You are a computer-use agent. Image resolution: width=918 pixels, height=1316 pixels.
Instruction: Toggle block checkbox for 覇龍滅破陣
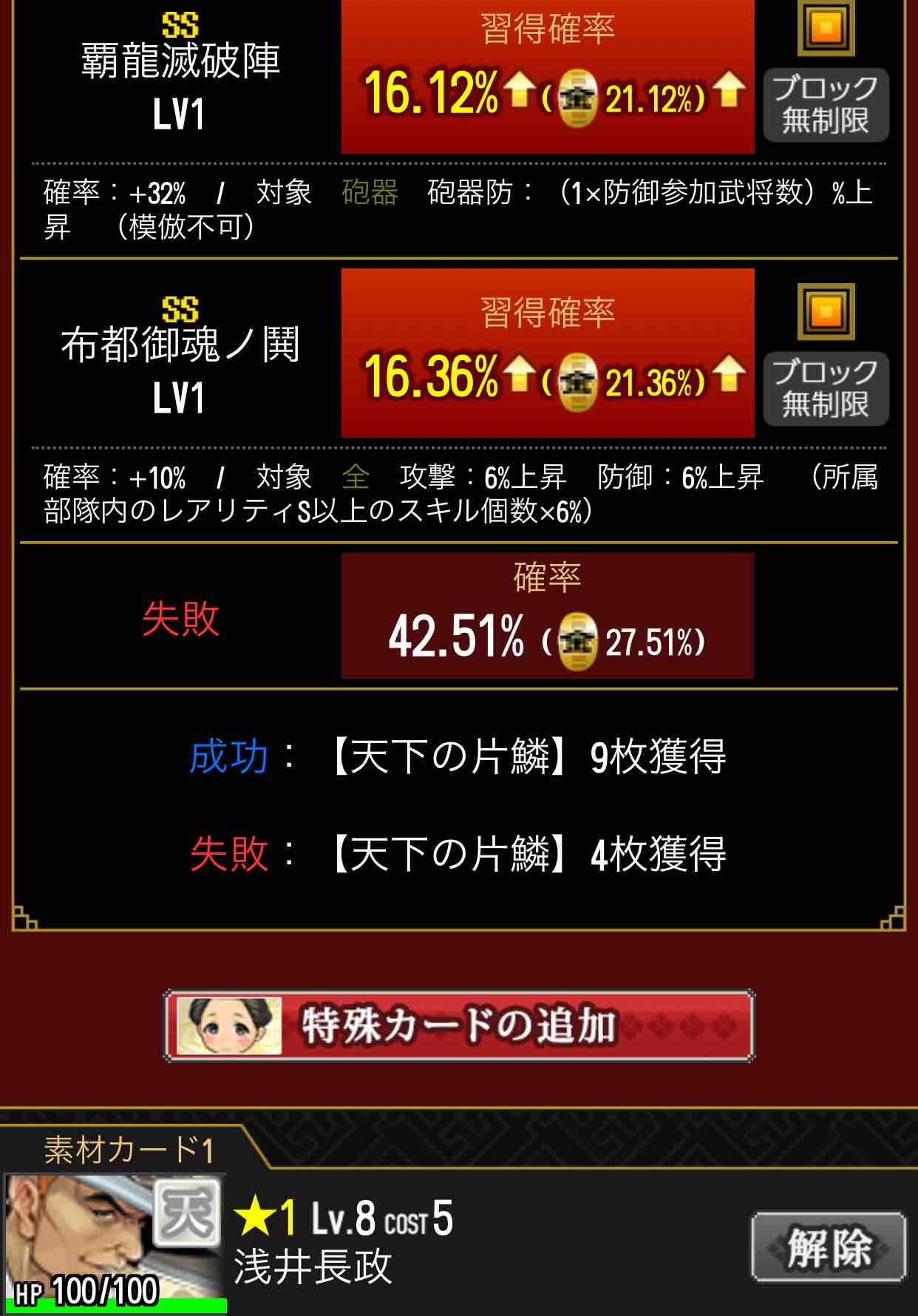point(826,28)
